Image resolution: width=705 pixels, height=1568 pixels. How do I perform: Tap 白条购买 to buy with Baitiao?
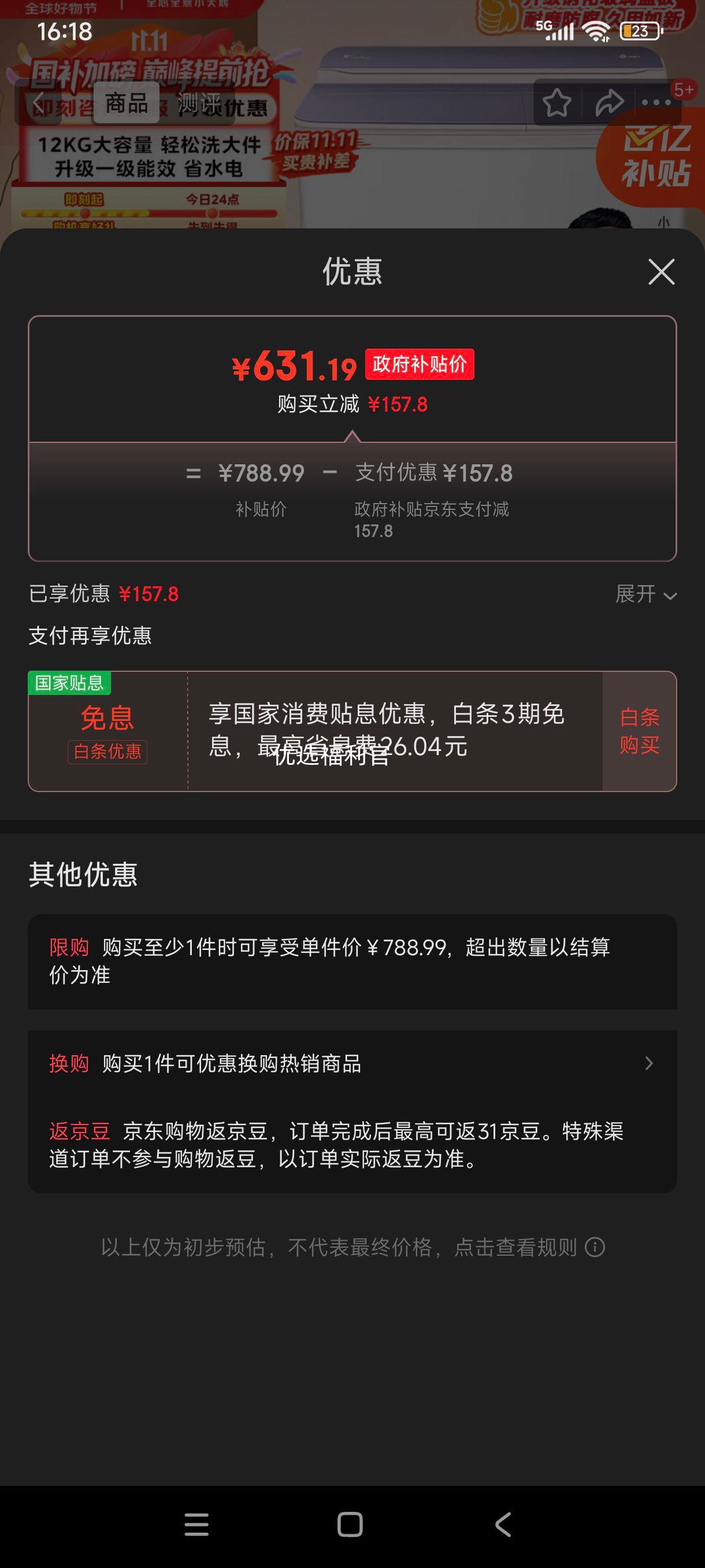[639, 731]
